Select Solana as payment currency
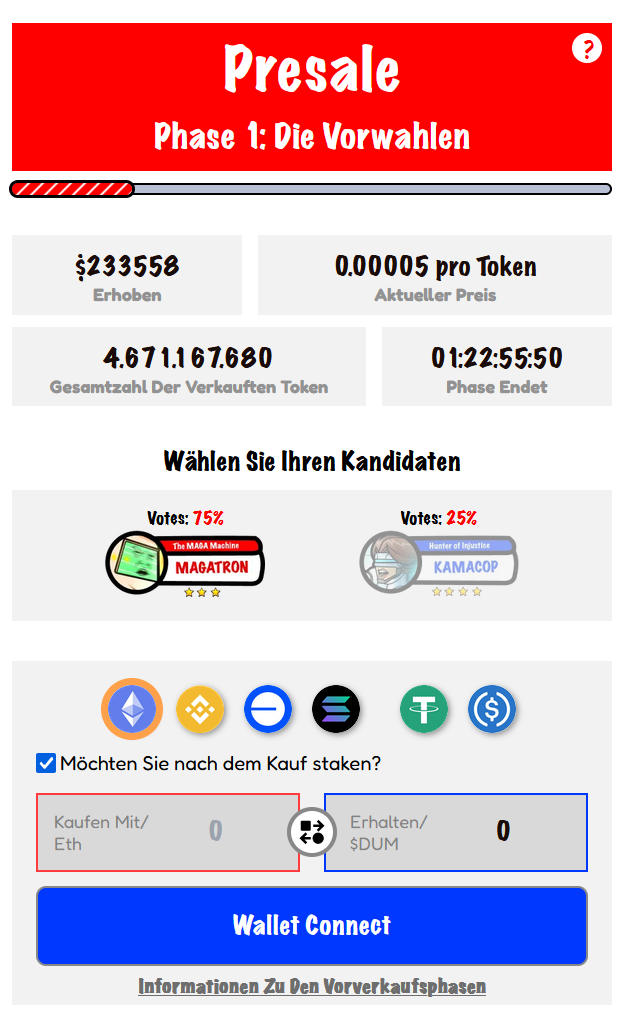Viewport: 625px width, 1019px height. pos(336,710)
